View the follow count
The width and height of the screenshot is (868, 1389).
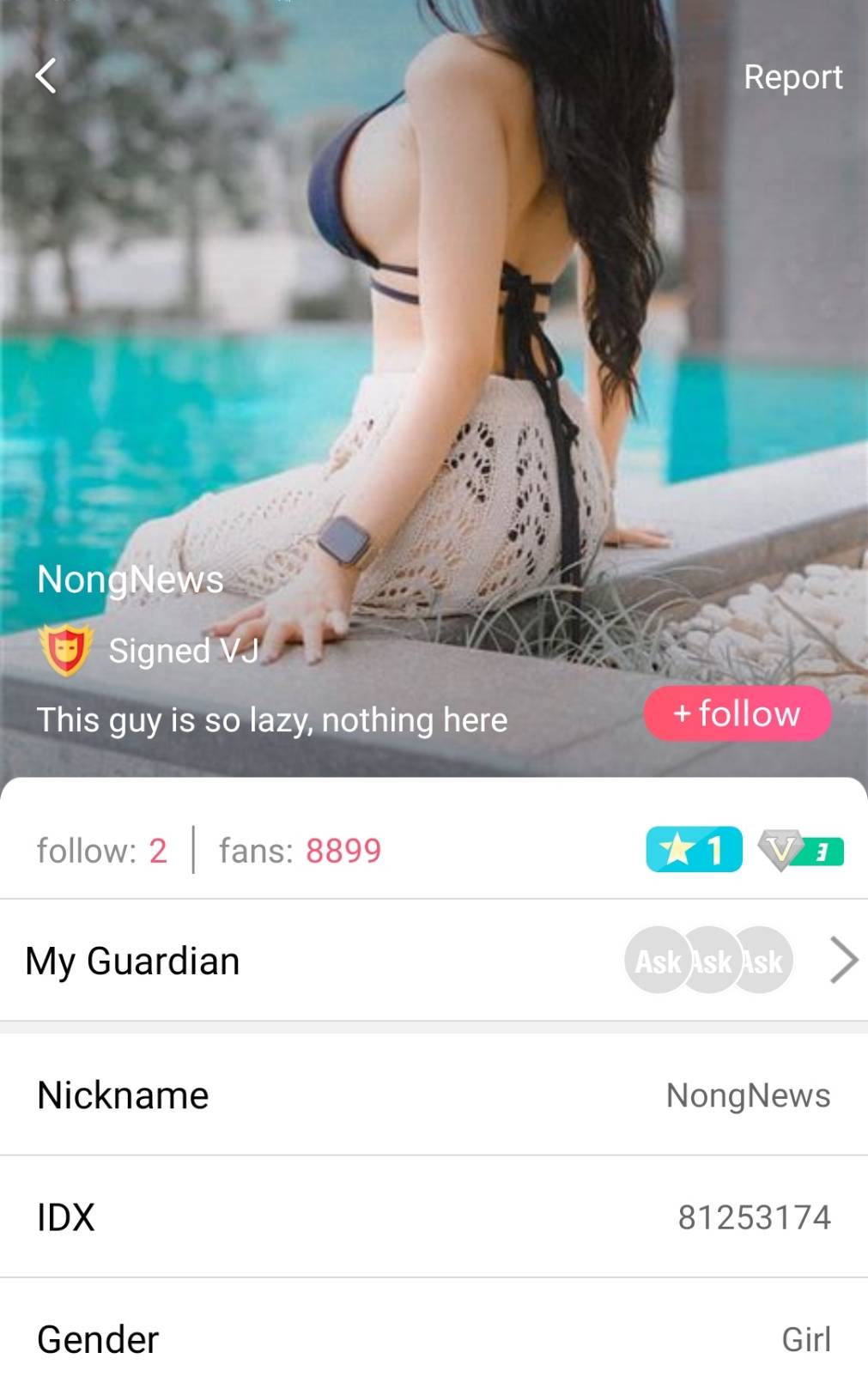pyautogui.click(x=102, y=851)
